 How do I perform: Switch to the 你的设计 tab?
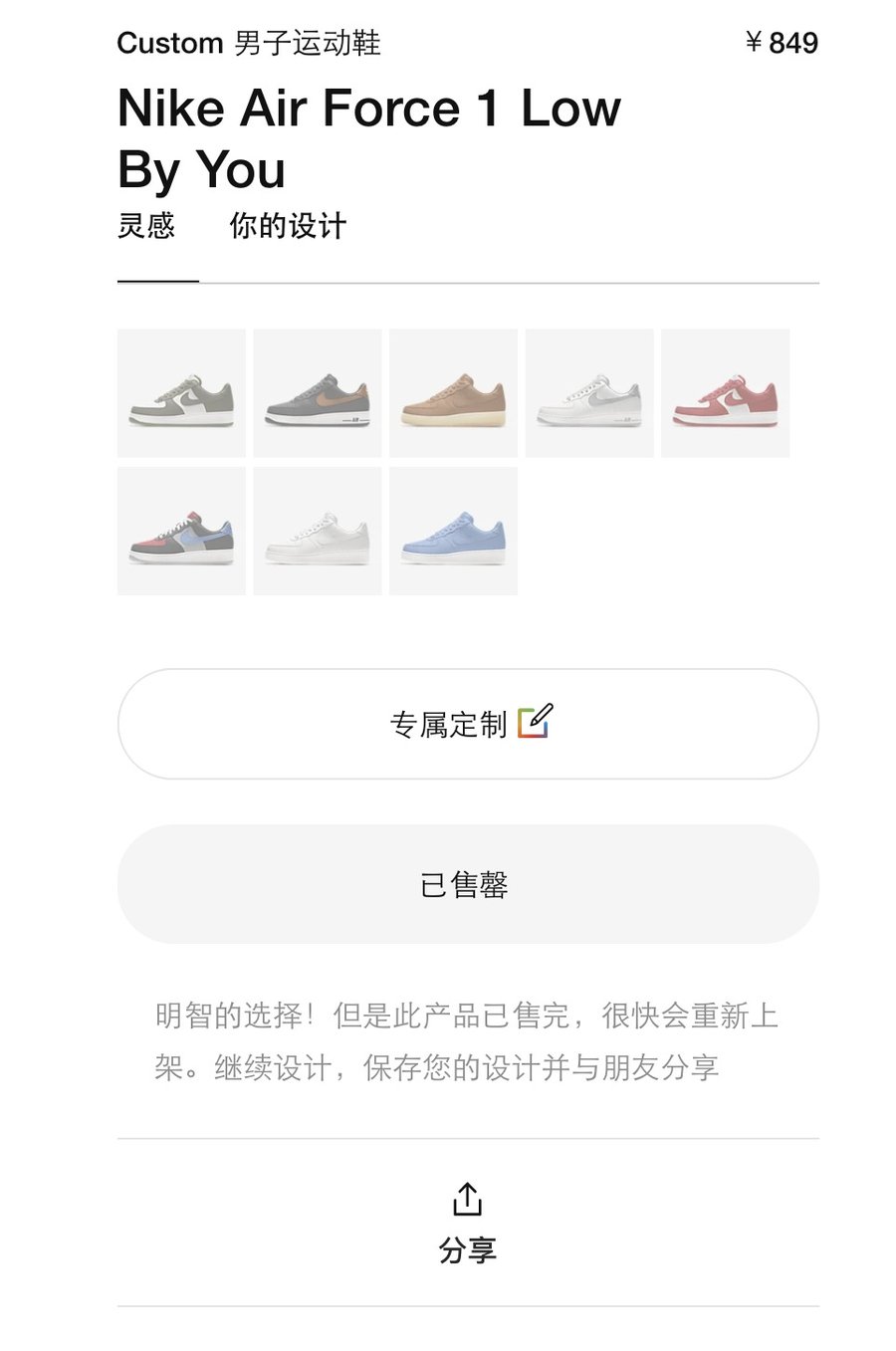[288, 227]
